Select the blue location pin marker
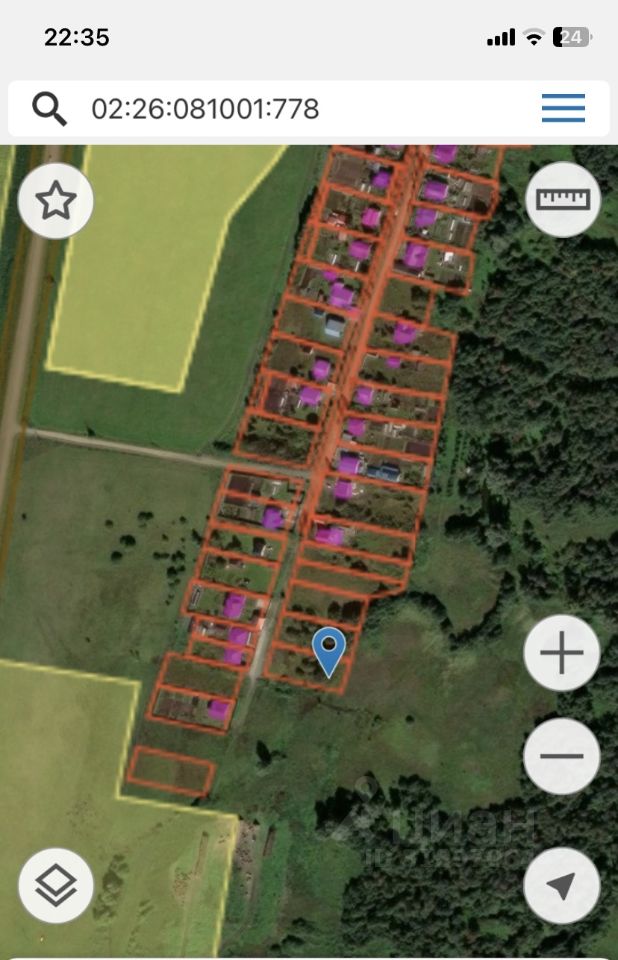Viewport: 618px width, 960px height. click(329, 650)
